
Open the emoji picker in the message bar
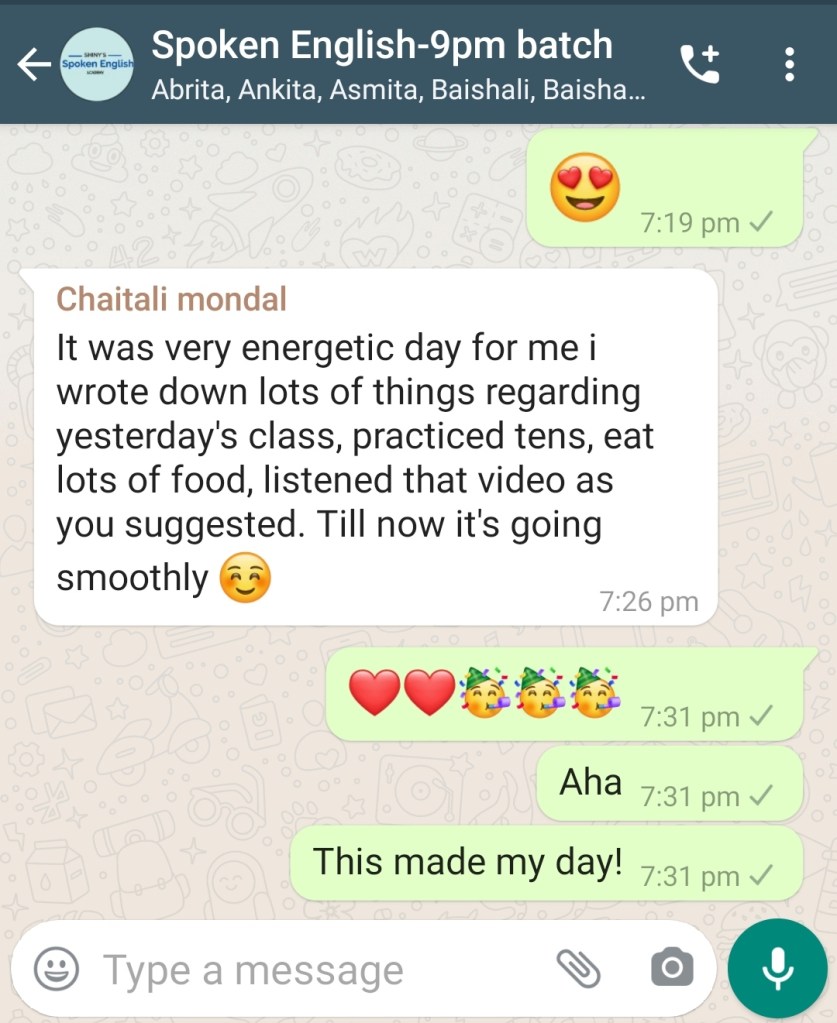56,968
